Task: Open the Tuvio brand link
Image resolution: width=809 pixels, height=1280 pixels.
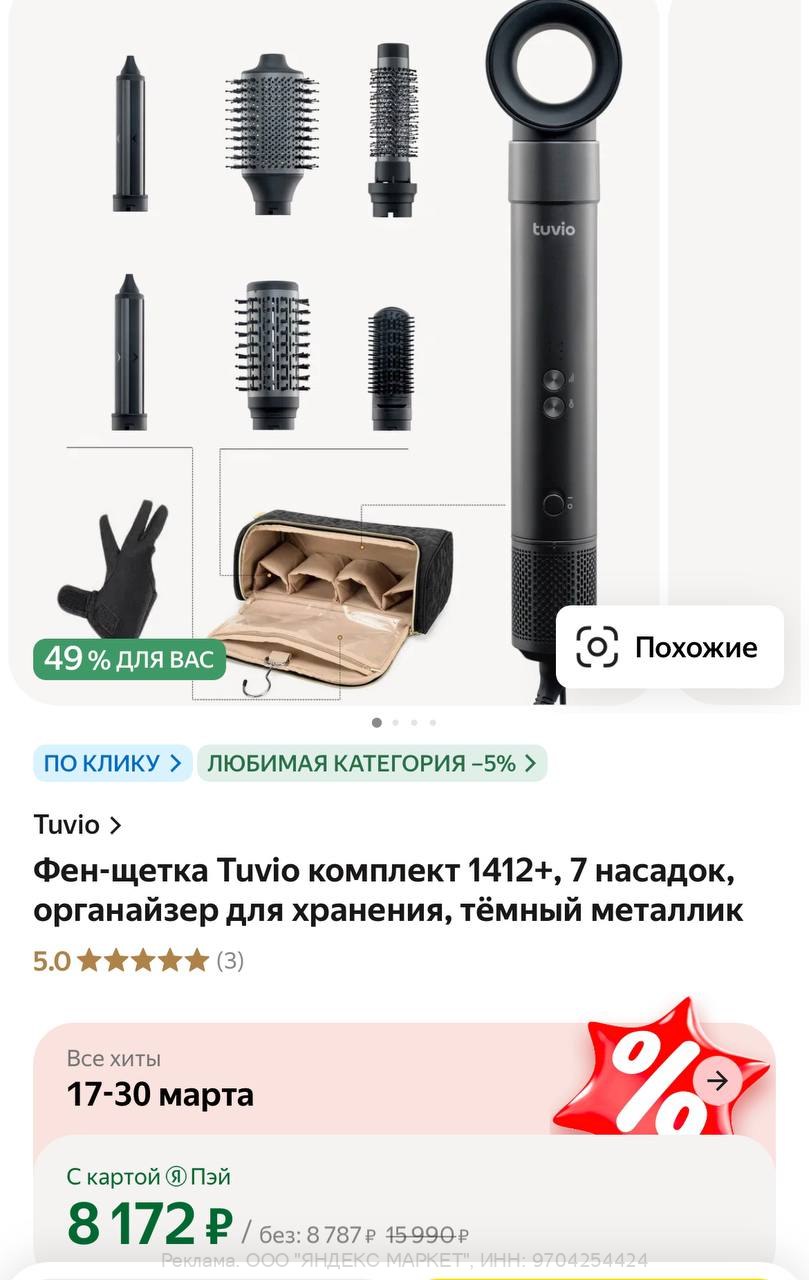Action: 77,825
